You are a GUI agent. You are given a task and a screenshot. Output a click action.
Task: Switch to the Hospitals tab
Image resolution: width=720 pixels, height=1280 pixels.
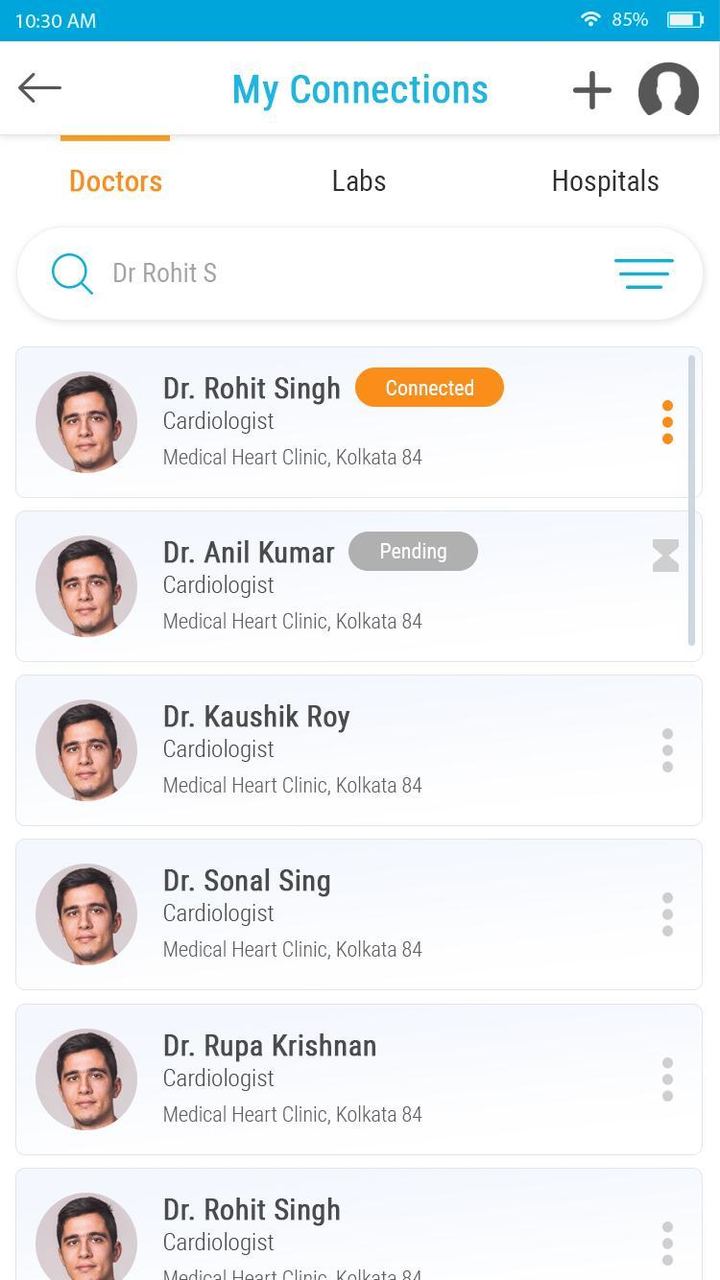(x=605, y=181)
